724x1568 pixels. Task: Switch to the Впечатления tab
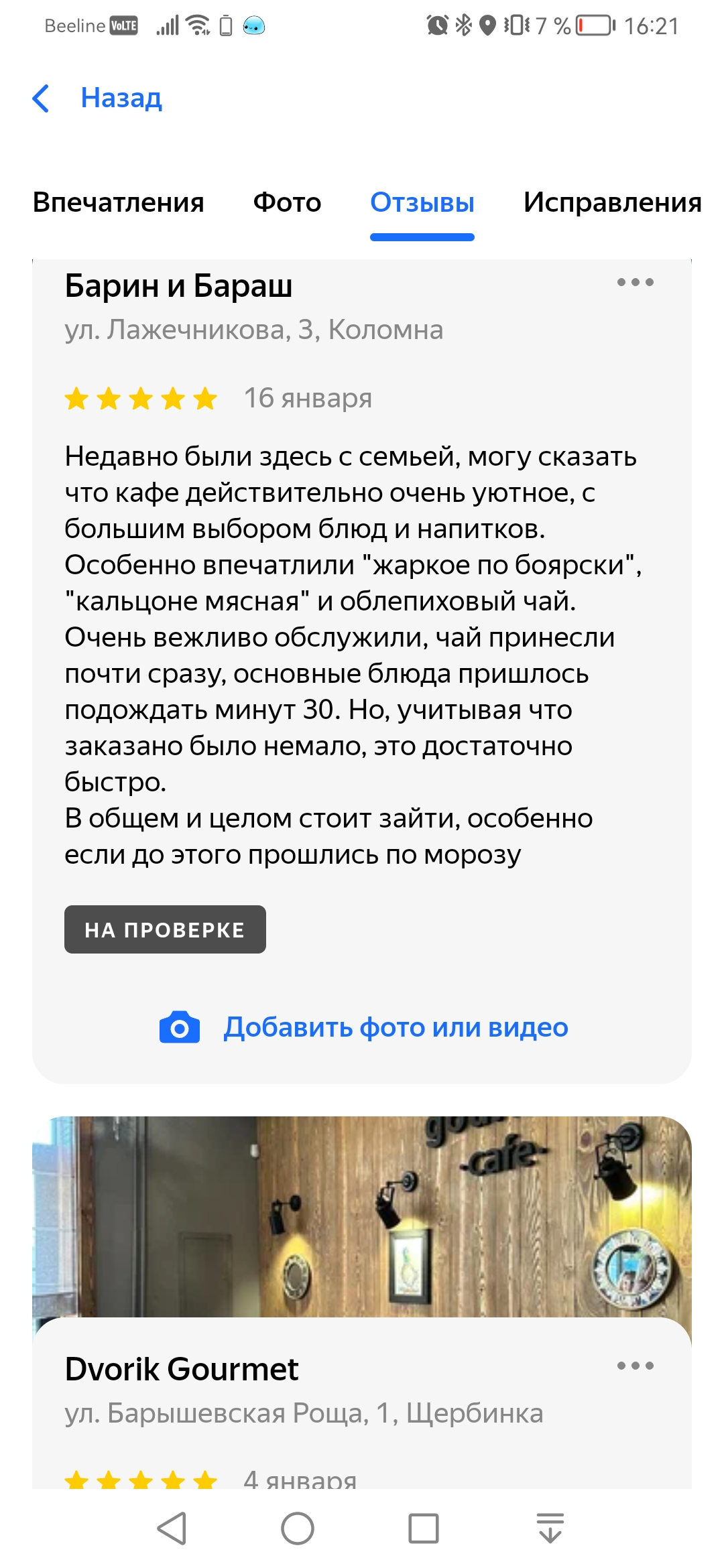point(118,202)
